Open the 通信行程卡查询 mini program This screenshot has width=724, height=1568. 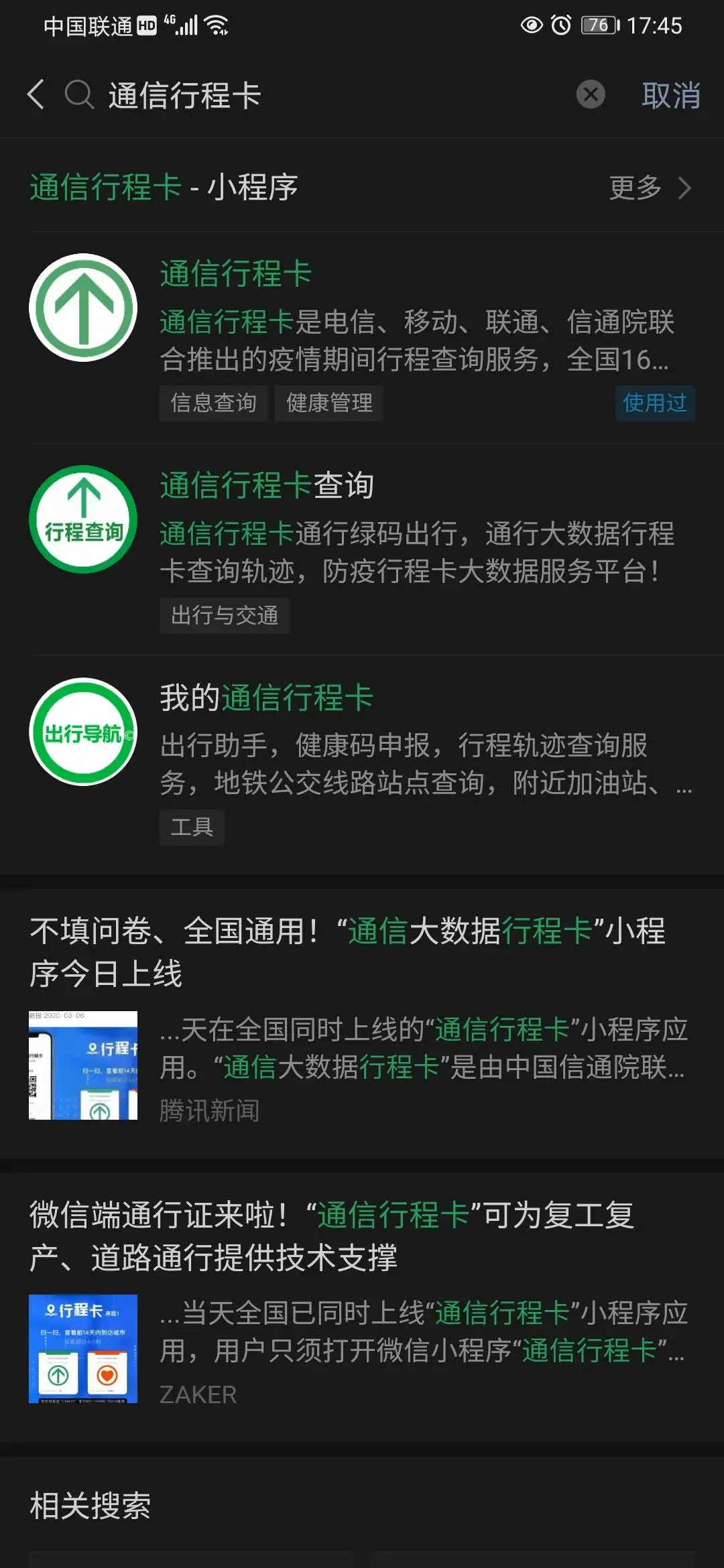[362, 549]
